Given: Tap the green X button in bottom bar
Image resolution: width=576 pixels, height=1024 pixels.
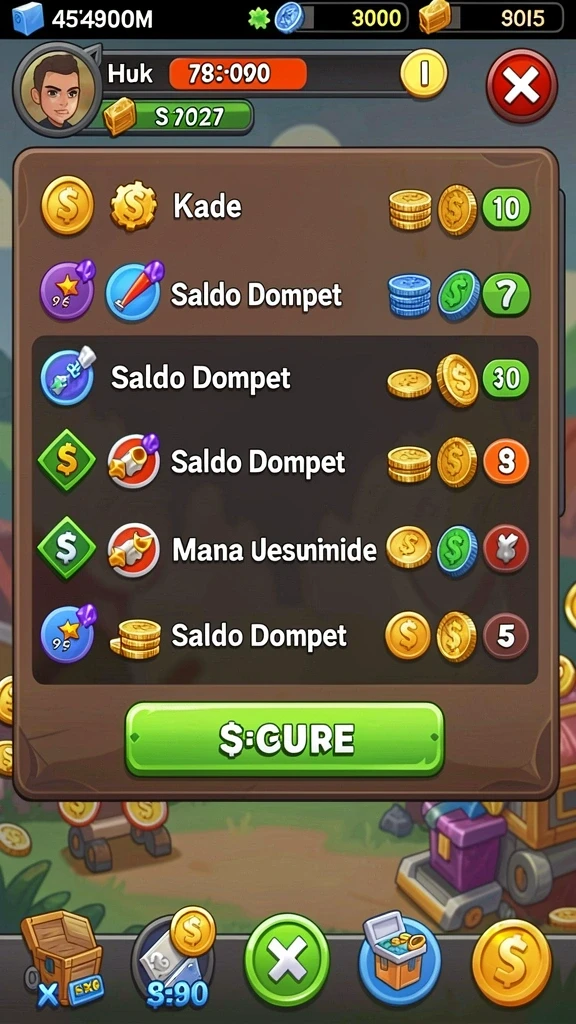Looking at the screenshot, I should tap(287, 960).
